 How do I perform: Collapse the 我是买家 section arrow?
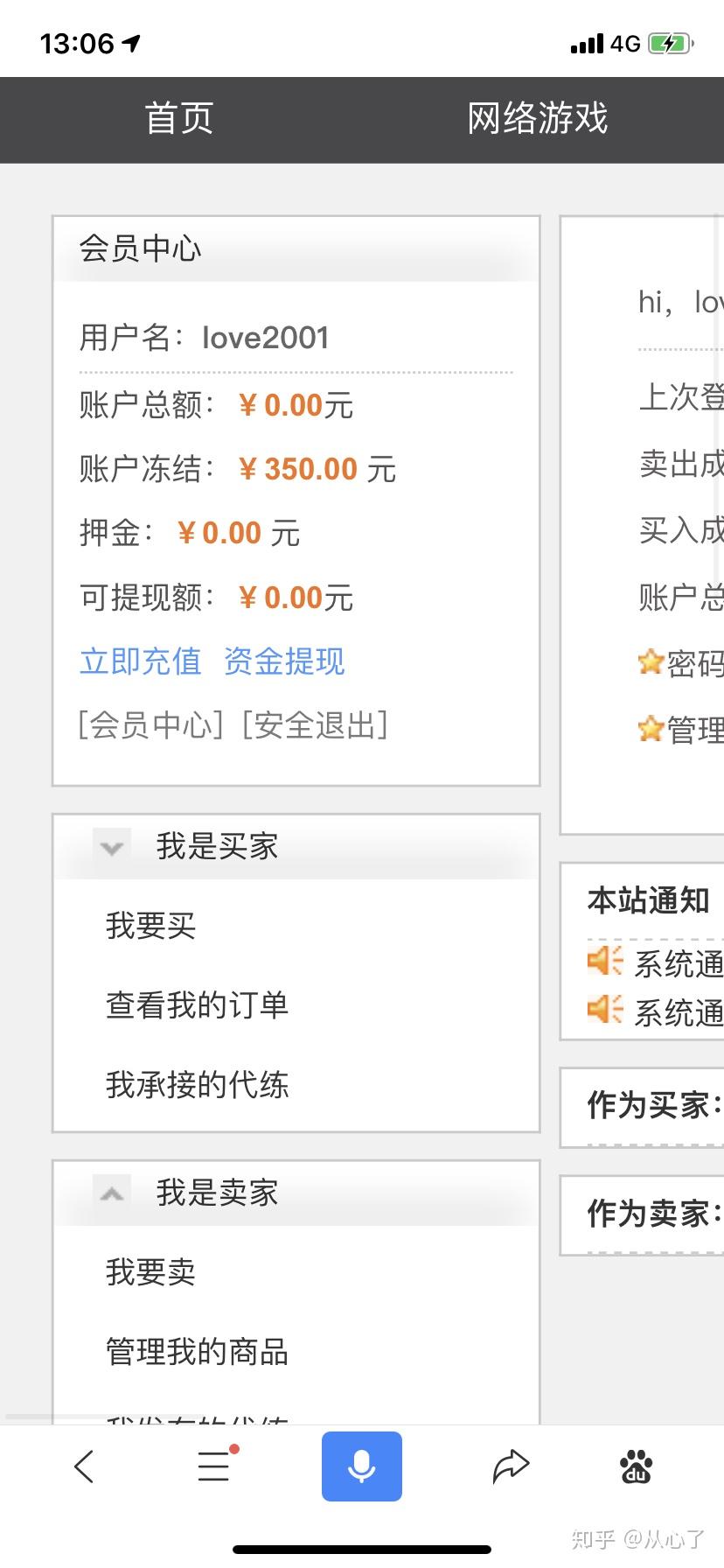[x=112, y=847]
